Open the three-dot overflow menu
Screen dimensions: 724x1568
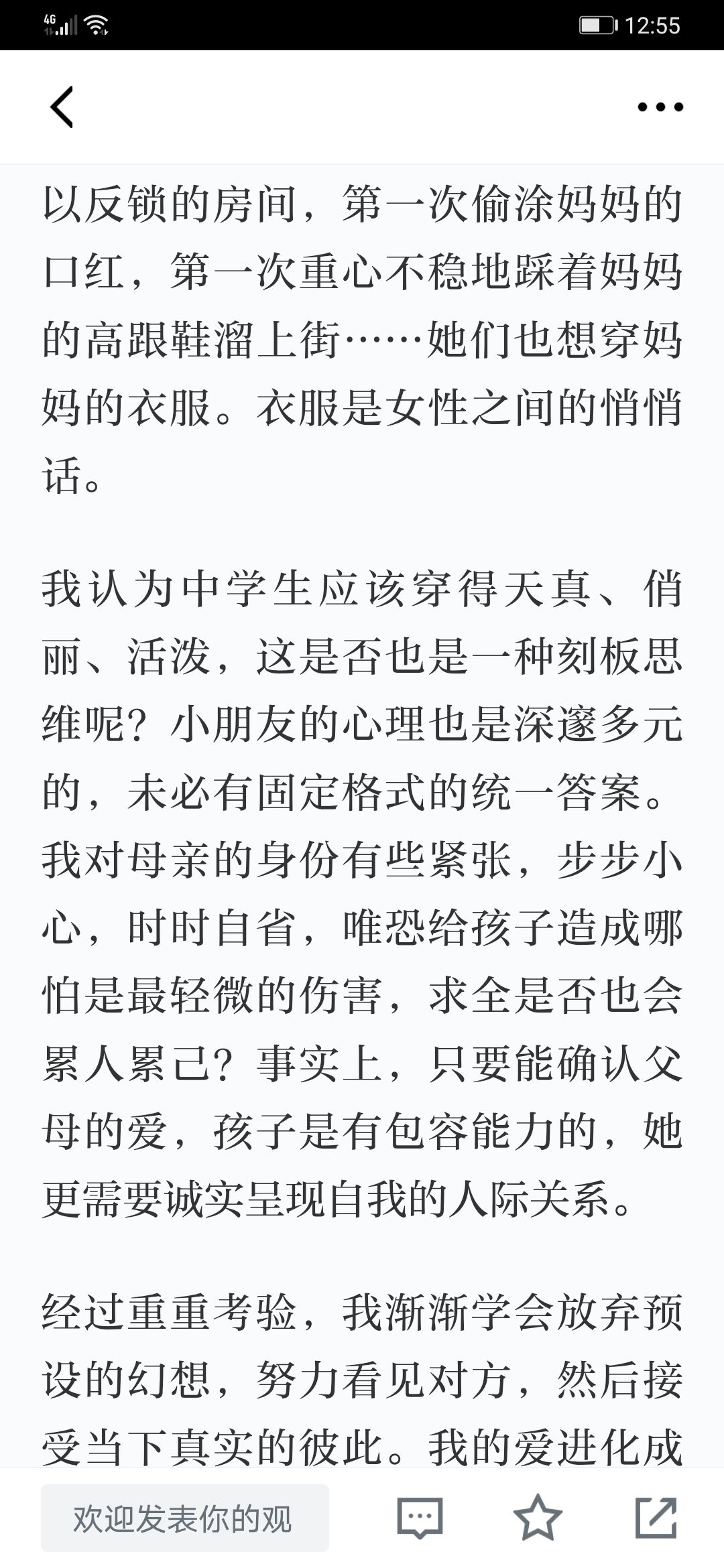pyautogui.click(x=660, y=107)
